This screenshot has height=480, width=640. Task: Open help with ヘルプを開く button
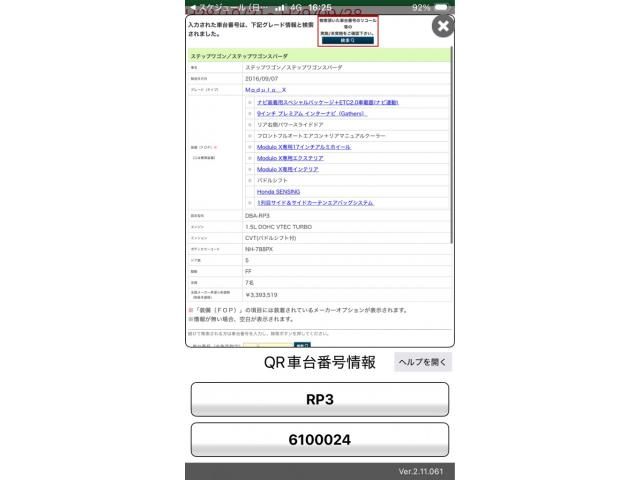423,362
